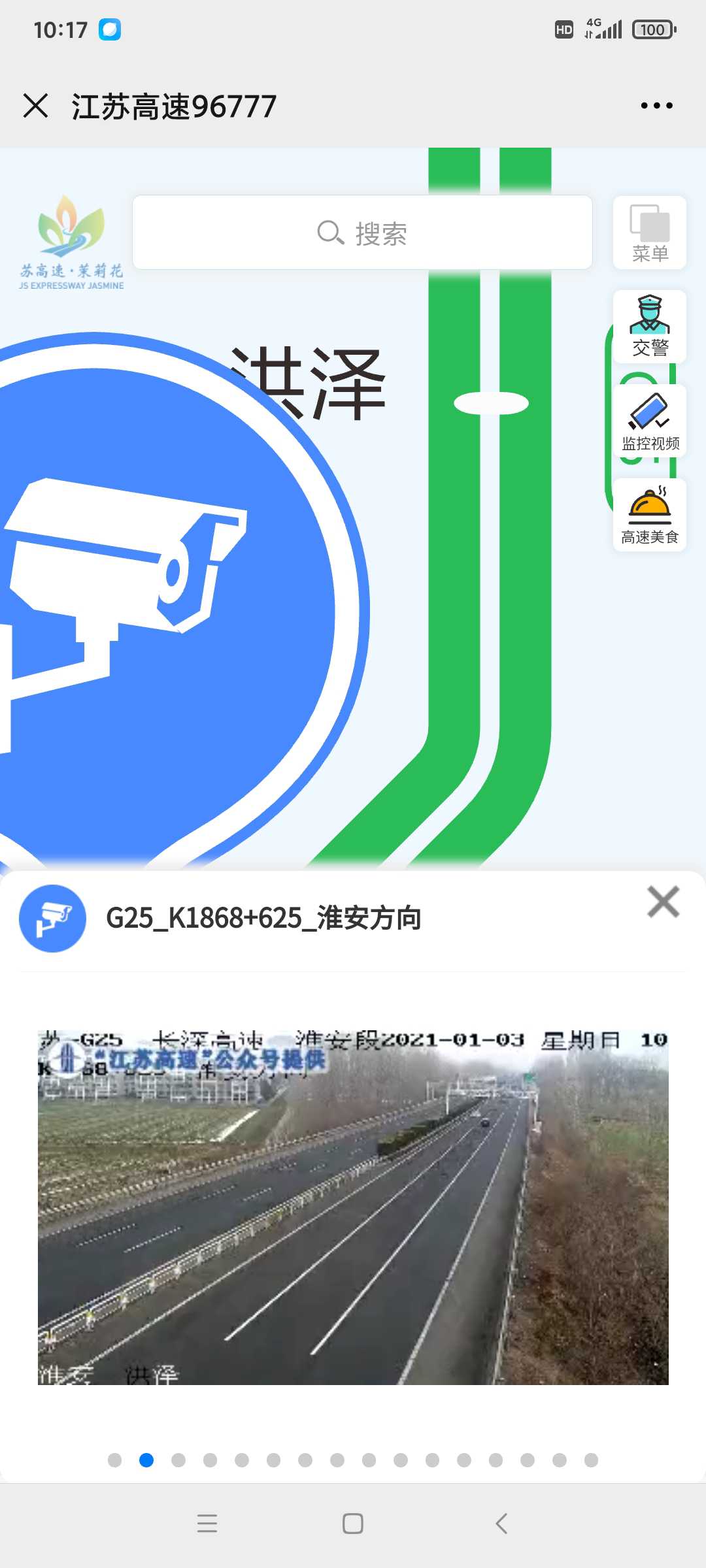This screenshot has width=706, height=1568.
Task: Open the 高速美食 highway food option
Action: click(650, 515)
